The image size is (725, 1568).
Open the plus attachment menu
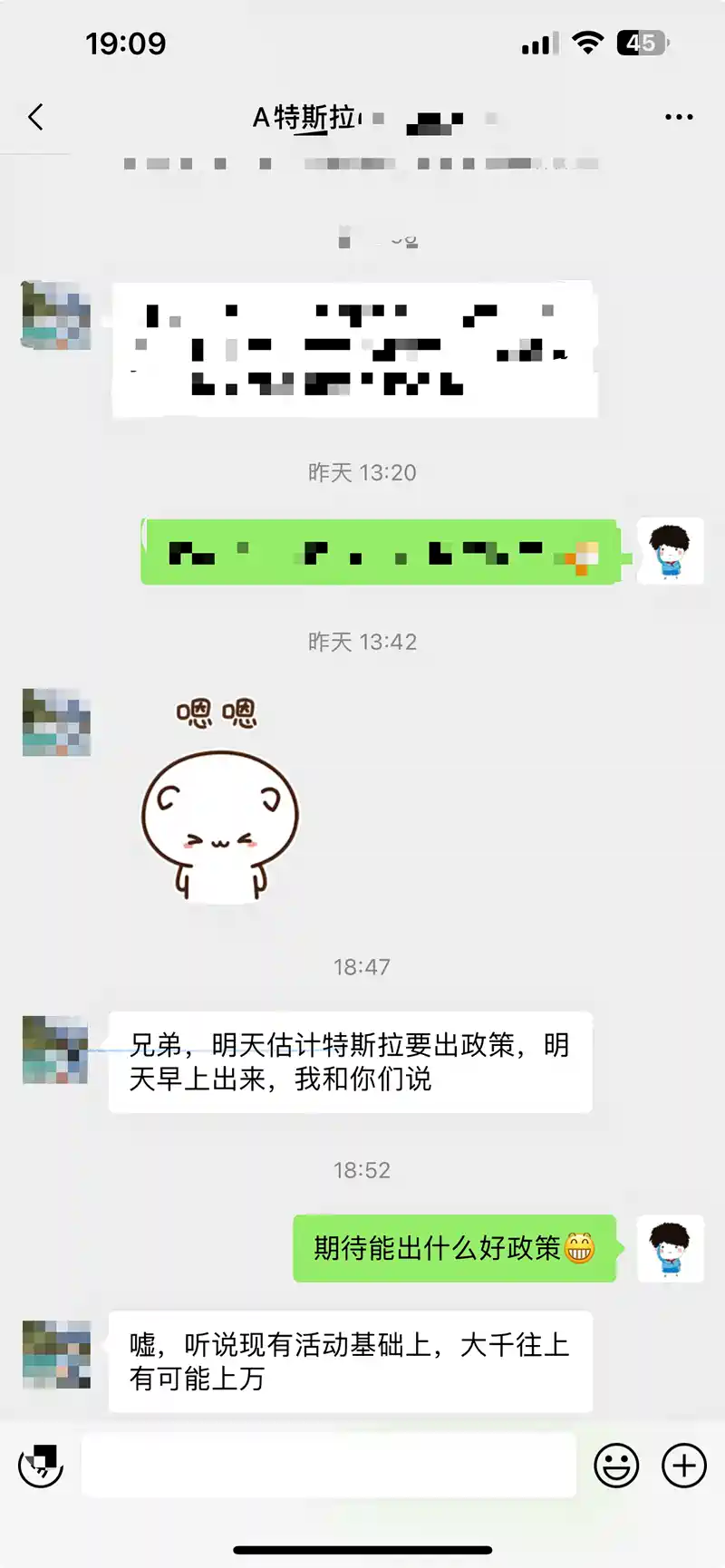(684, 1466)
